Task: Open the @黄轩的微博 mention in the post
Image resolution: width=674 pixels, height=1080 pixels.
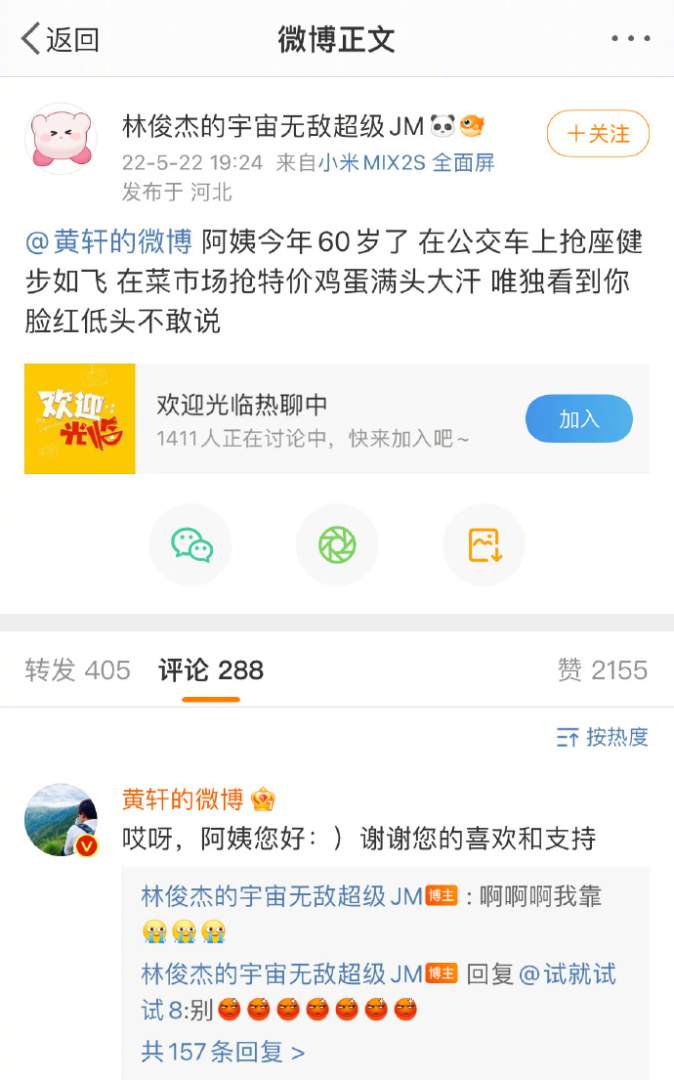Action: pyautogui.click(x=109, y=242)
